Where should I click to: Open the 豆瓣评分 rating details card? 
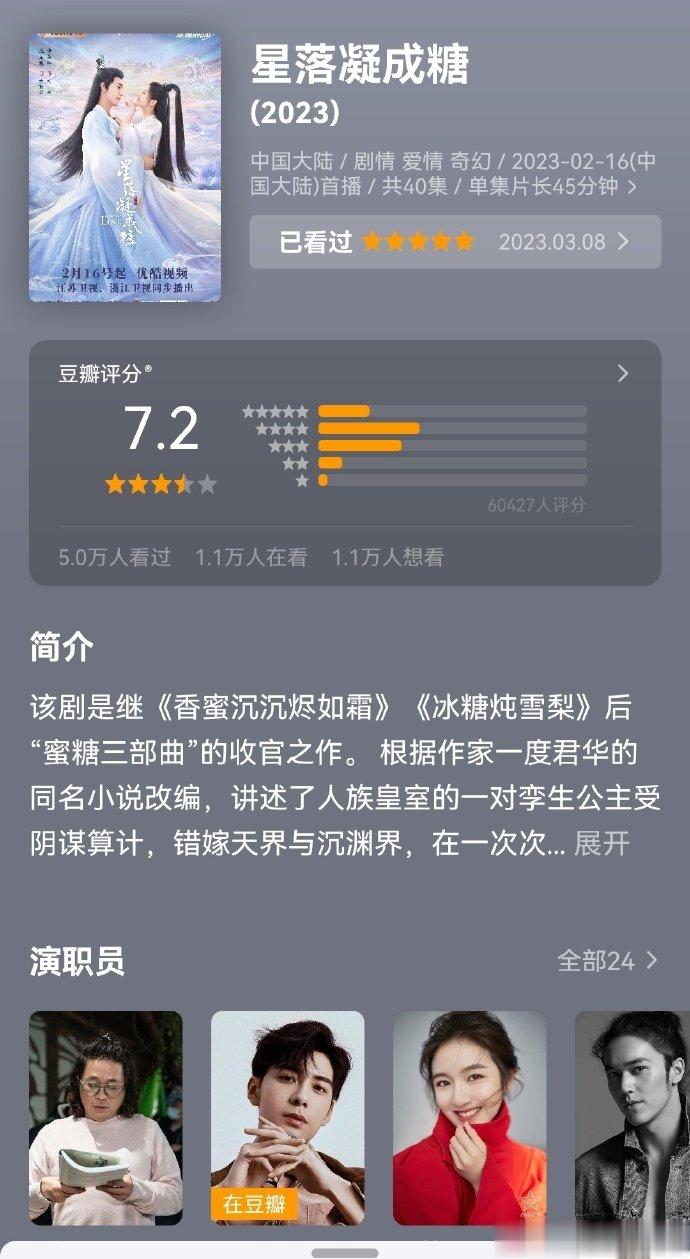point(345,462)
